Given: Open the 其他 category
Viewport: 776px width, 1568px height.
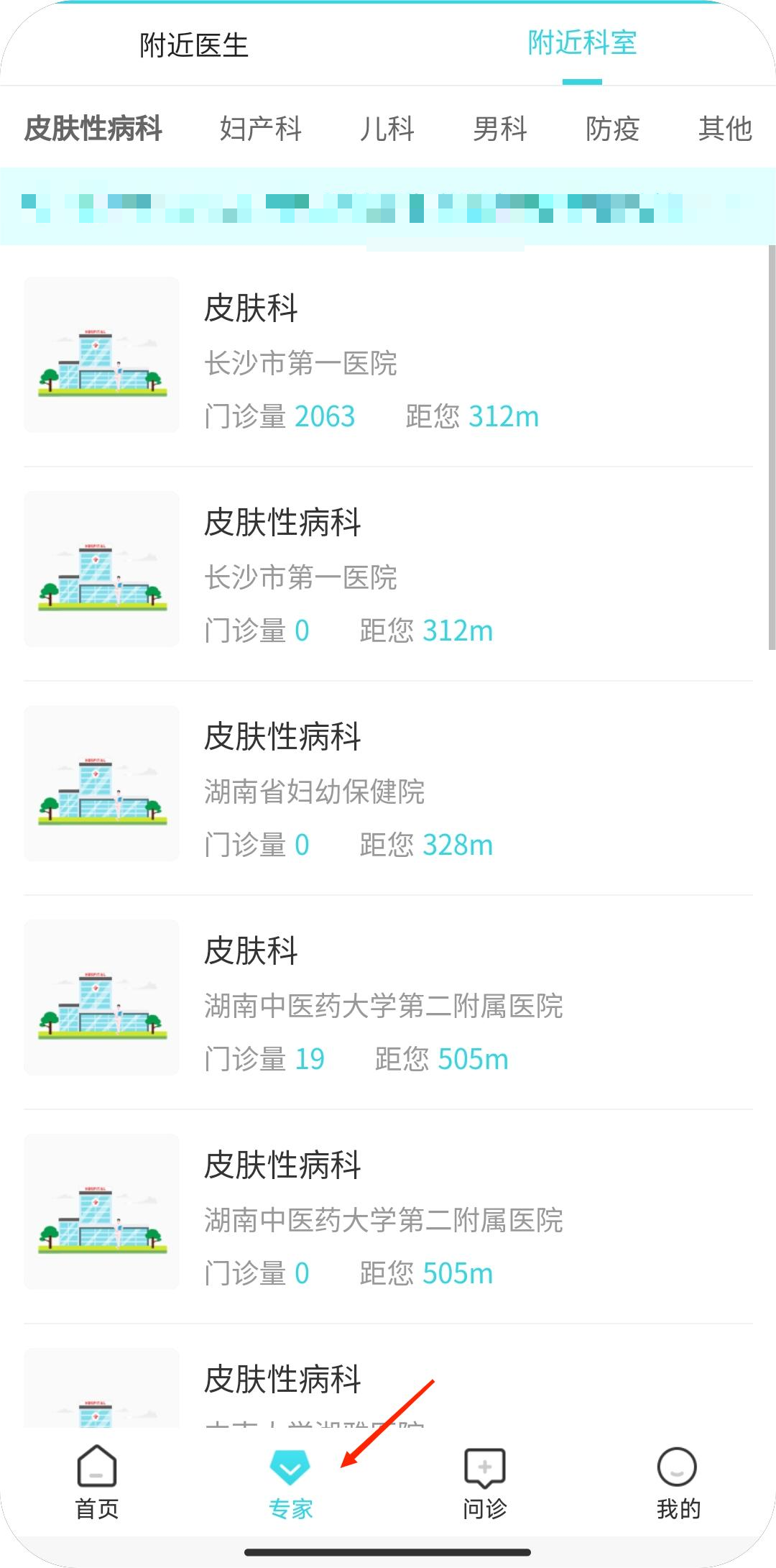Looking at the screenshot, I should (726, 130).
